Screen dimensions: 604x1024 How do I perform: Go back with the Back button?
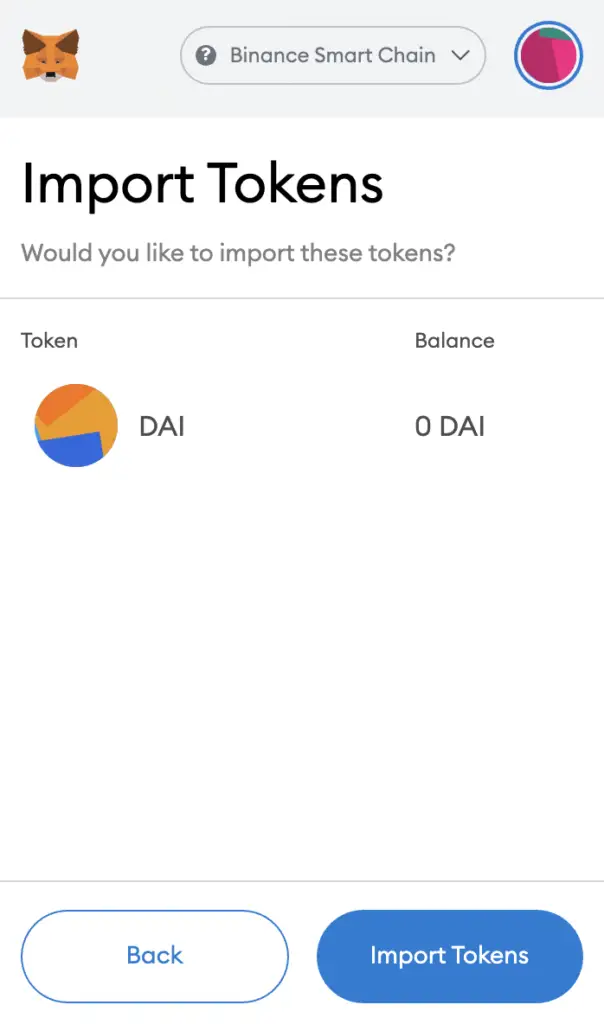click(x=155, y=956)
